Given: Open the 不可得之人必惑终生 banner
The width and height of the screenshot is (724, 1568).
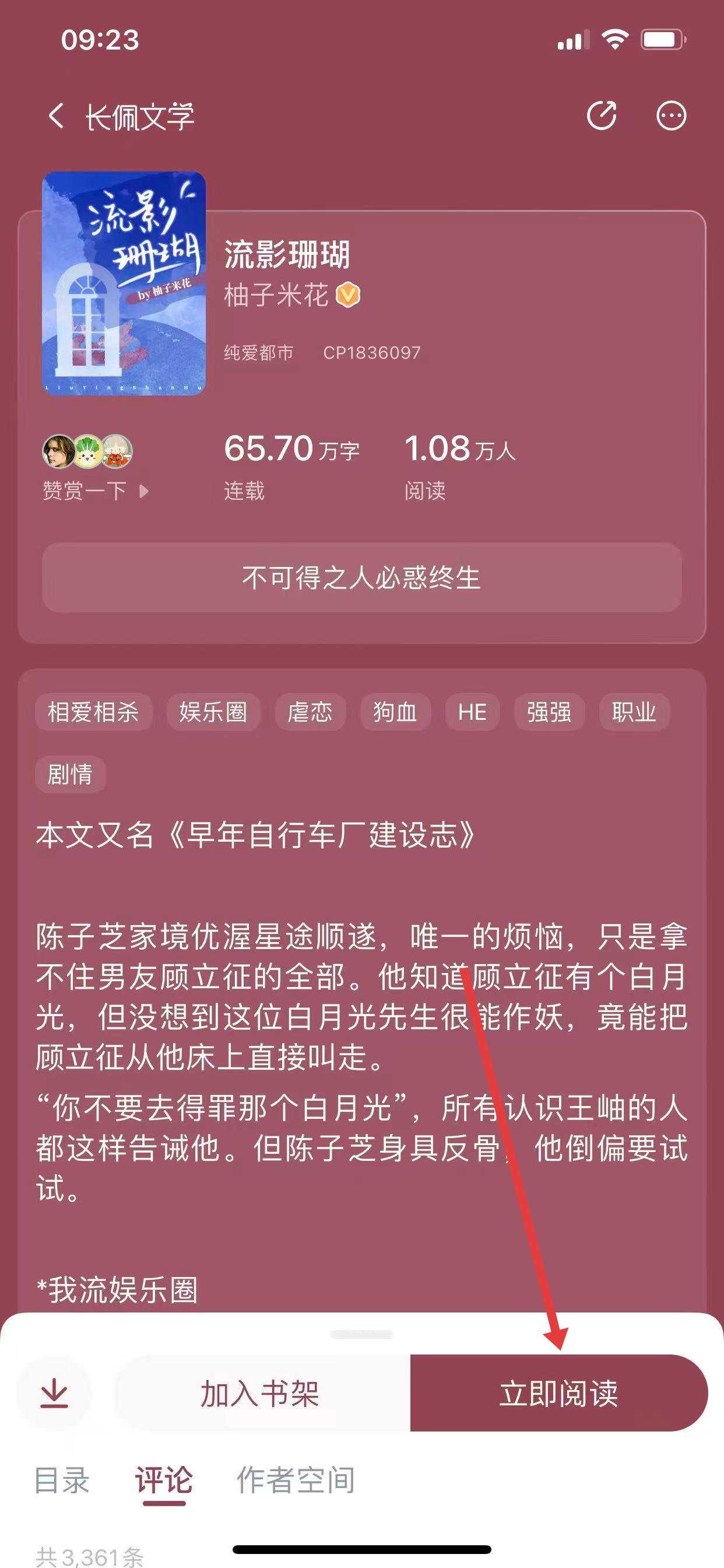Looking at the screenshot, I should (361, 577).
